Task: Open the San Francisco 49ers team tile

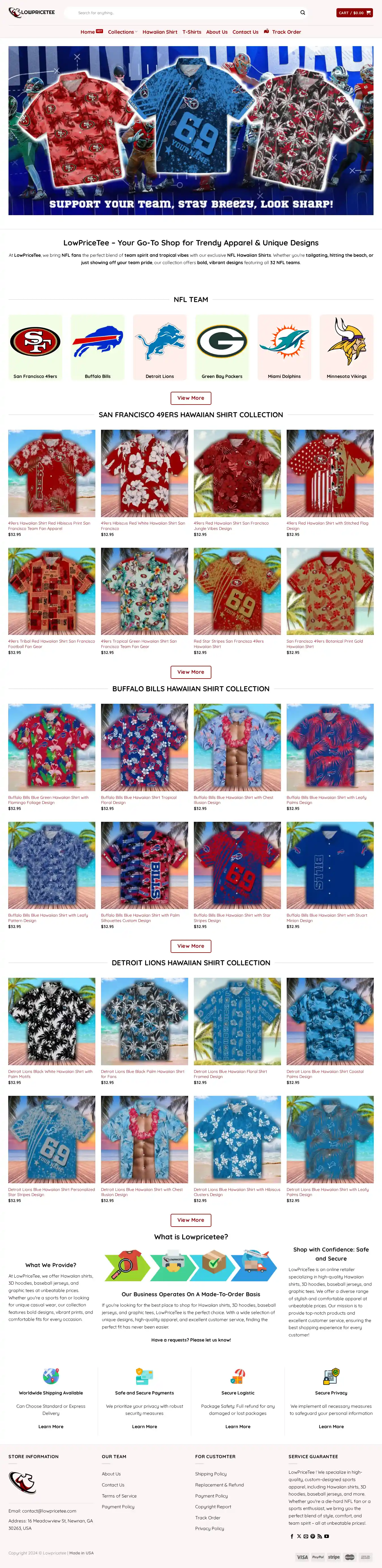Action: [35, 347]
